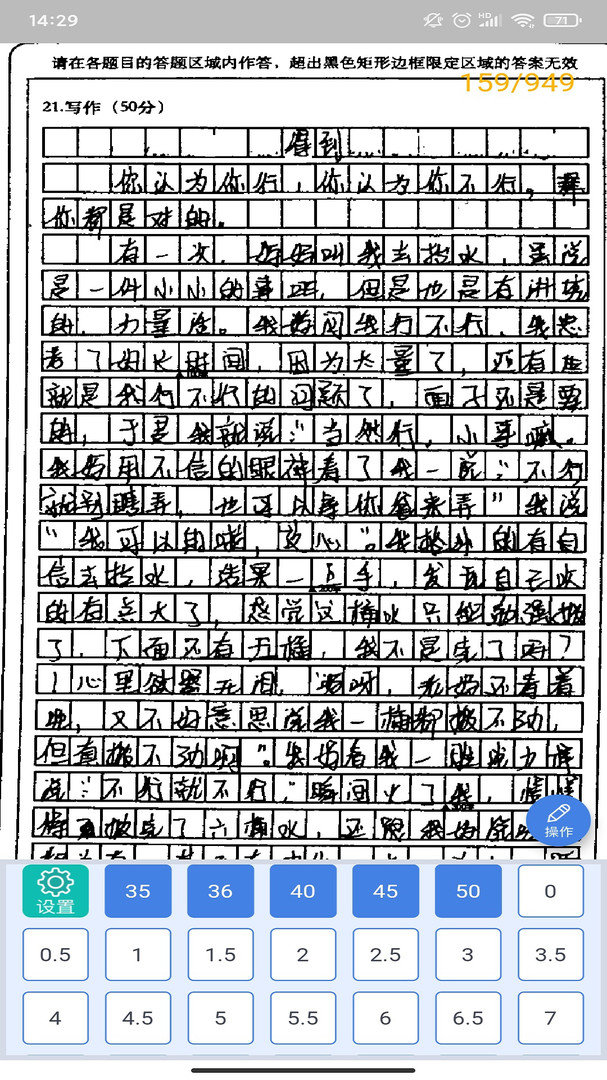This screenshot has width=607, height=1080.
Task: Tap the 3.5 score key
Action: [550, 954]
